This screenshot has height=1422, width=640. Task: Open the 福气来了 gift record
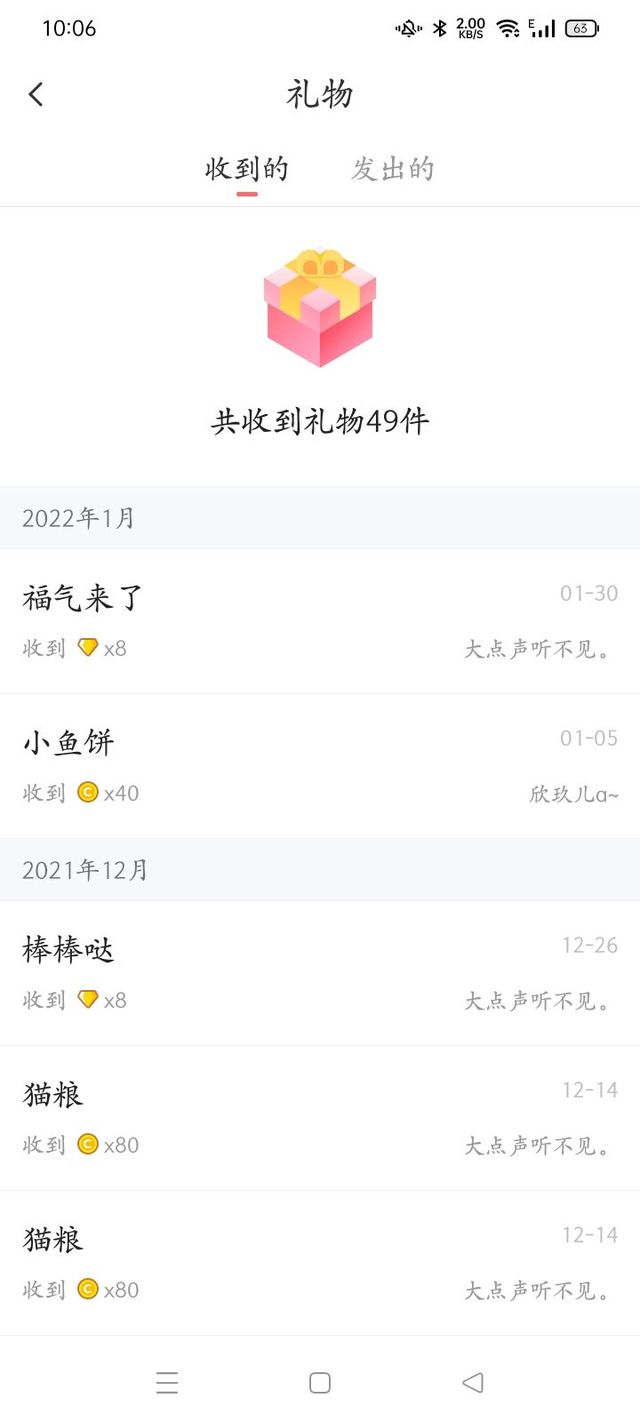(320, 621)
